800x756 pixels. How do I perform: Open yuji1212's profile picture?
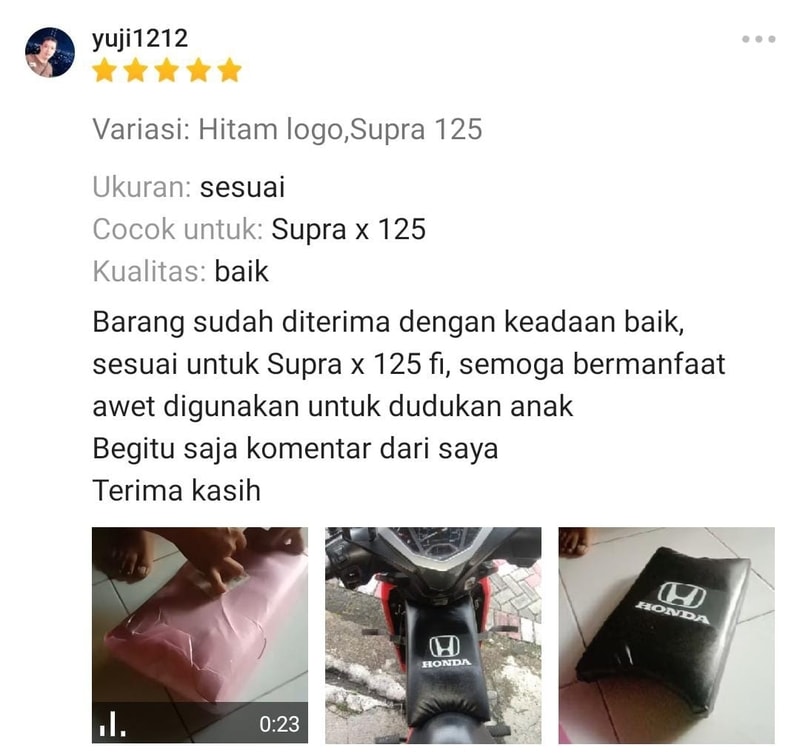[50, 52]
